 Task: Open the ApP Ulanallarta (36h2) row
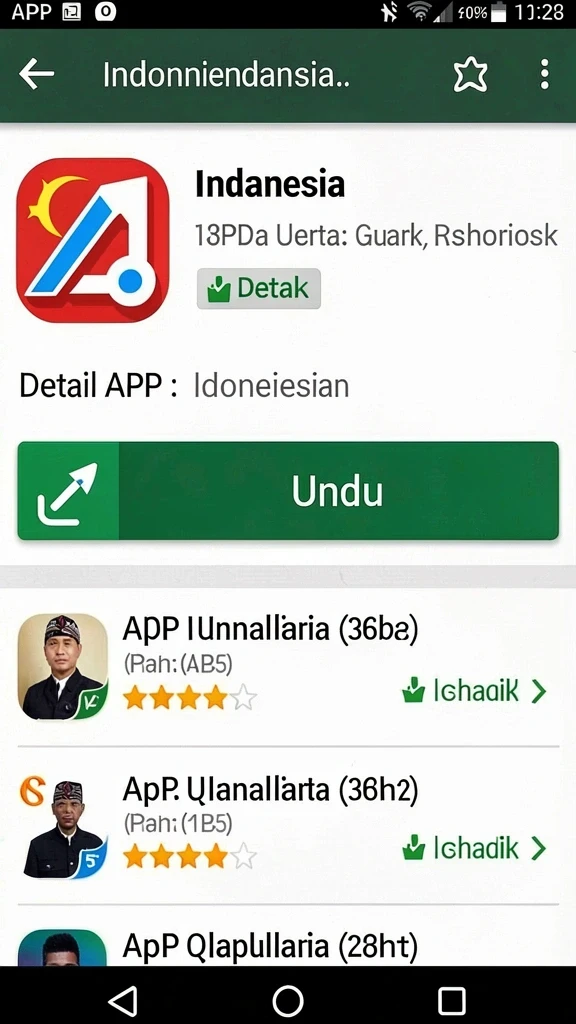click(x=288, y=825)
